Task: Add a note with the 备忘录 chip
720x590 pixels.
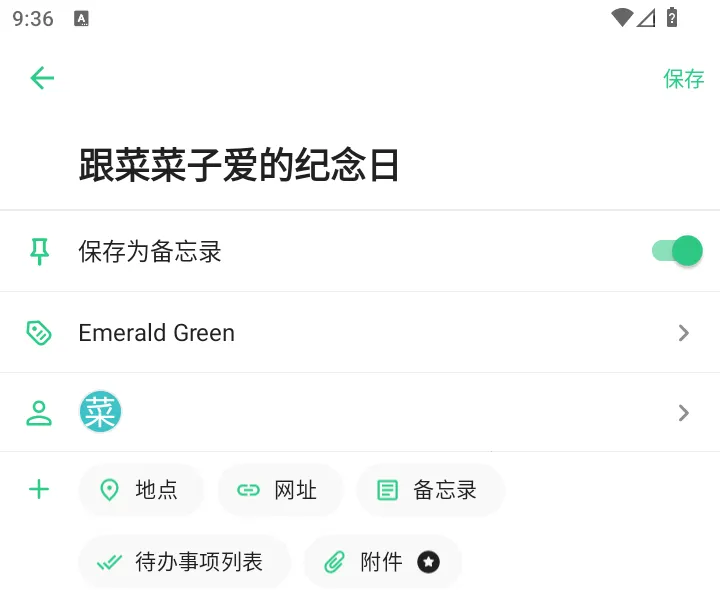Action: click(x=429, y=490)
